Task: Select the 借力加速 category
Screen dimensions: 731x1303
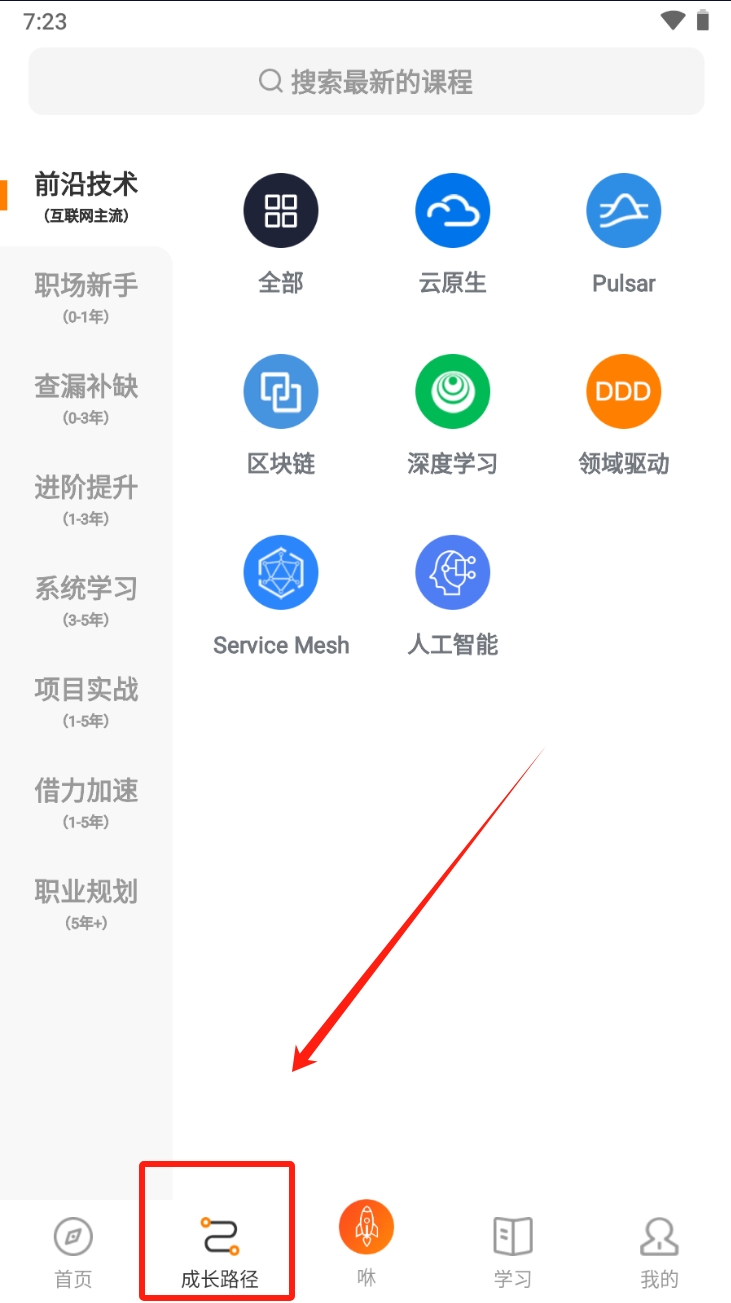Action: pos(86,802)
